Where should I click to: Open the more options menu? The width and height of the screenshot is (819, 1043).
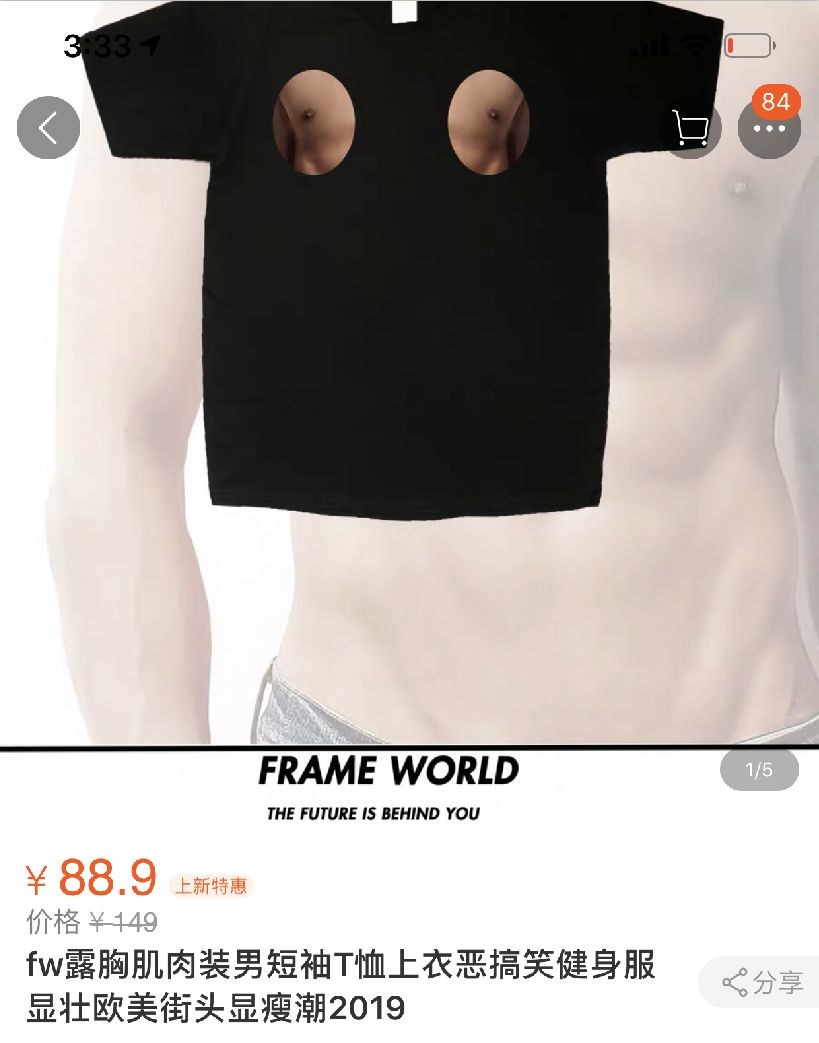coord(769,129)
